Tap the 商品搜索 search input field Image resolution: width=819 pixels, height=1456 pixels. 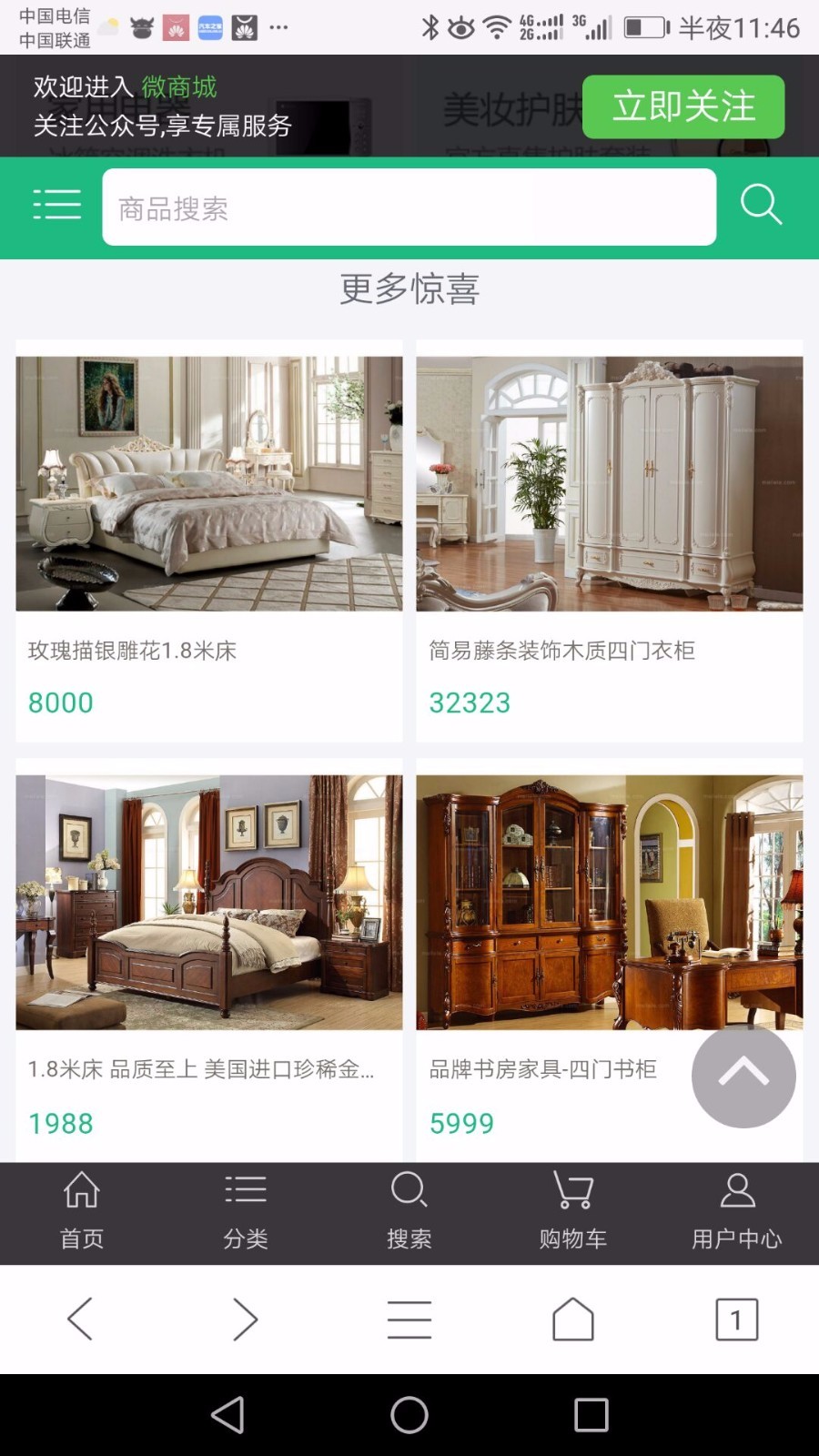(x=409, y=207)
